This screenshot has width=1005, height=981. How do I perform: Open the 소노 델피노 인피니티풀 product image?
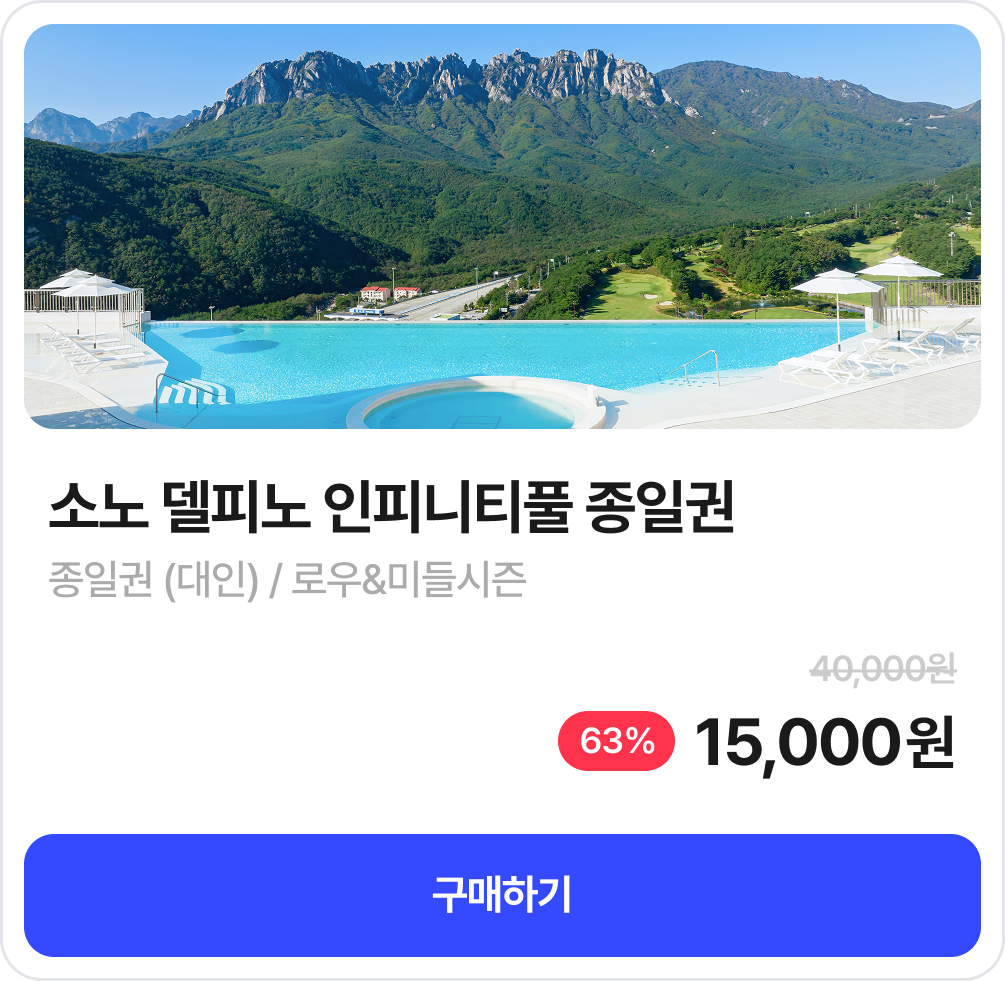coord(502,227)
